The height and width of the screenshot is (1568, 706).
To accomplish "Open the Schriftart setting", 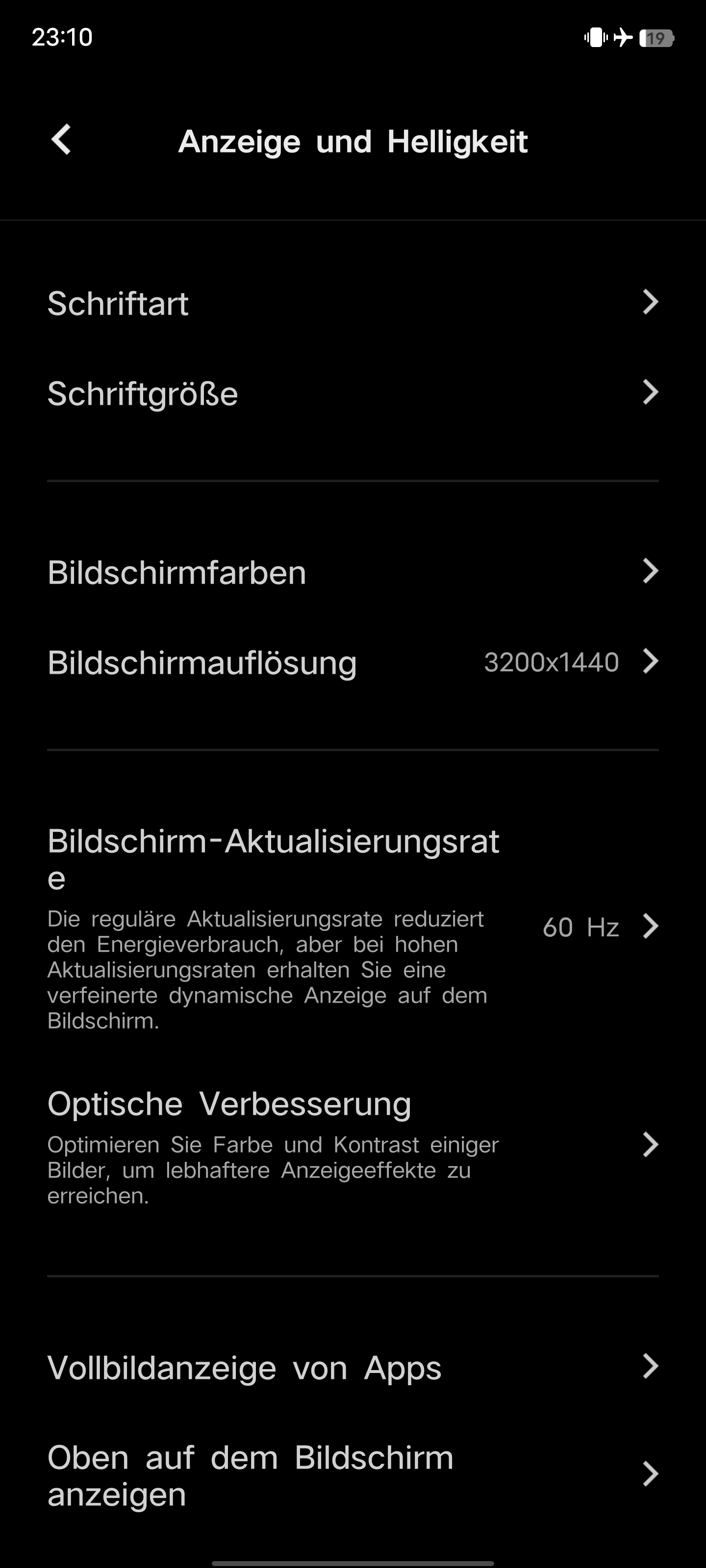I will (353, 302).
